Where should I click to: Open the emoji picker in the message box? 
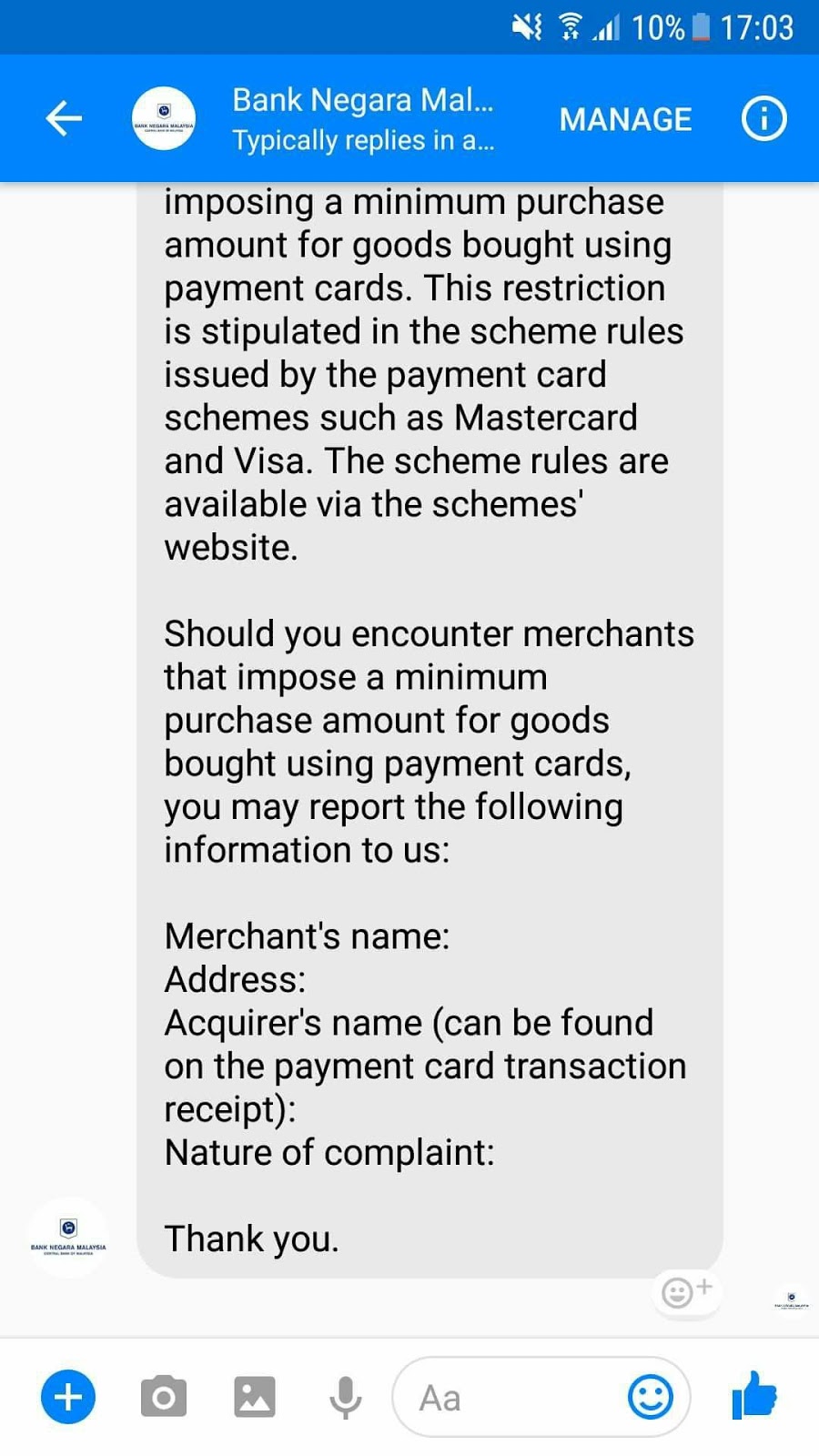651,1397
